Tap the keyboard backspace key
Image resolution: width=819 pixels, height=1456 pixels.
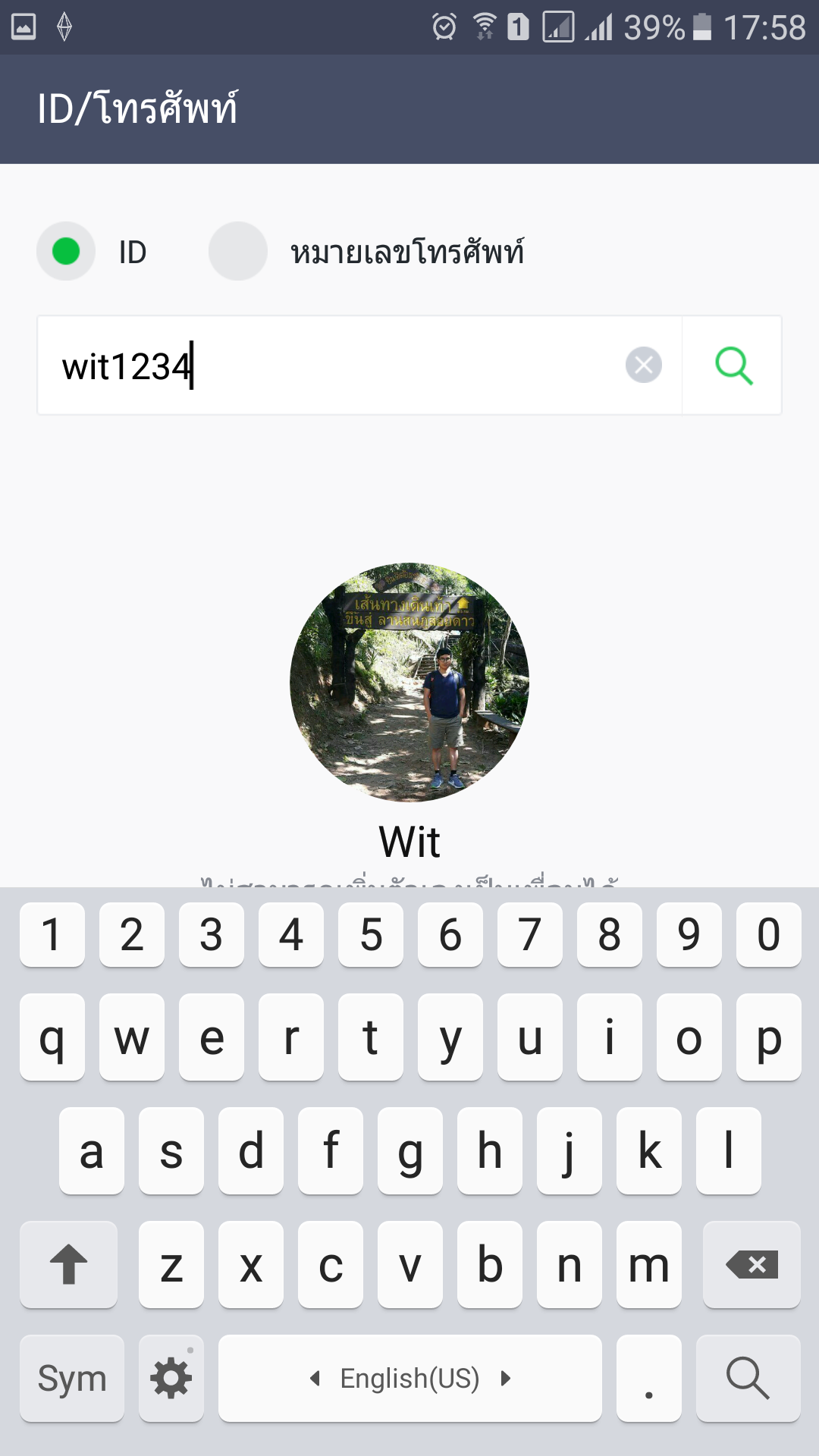point(751,1265)
